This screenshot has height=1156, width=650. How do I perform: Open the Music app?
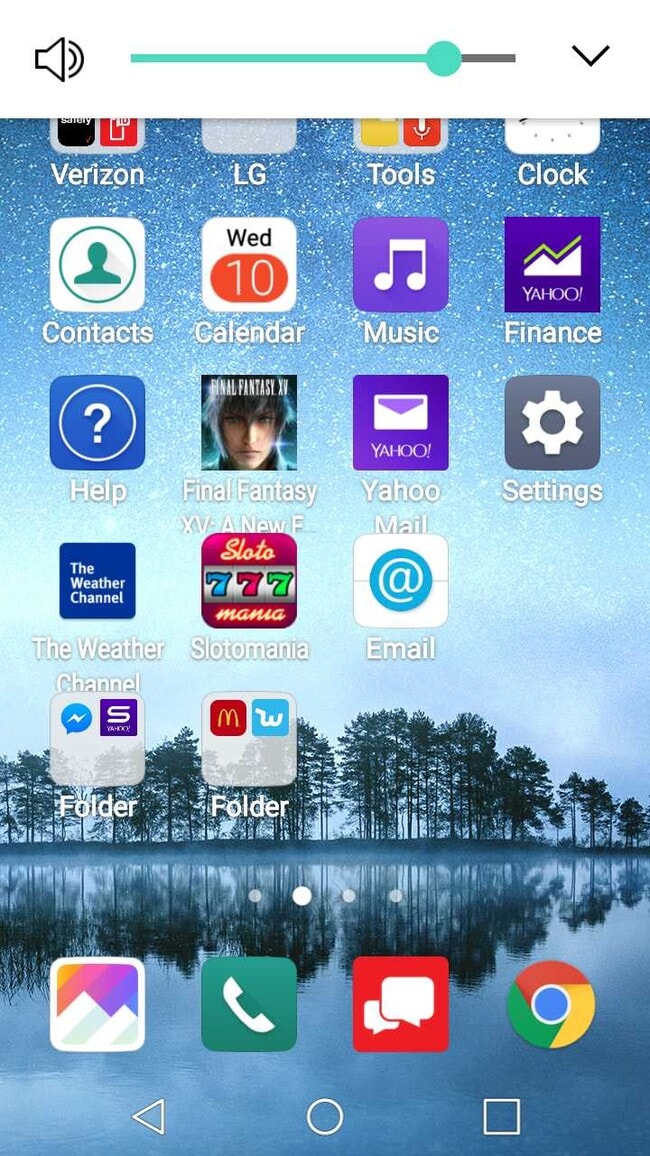401,265
